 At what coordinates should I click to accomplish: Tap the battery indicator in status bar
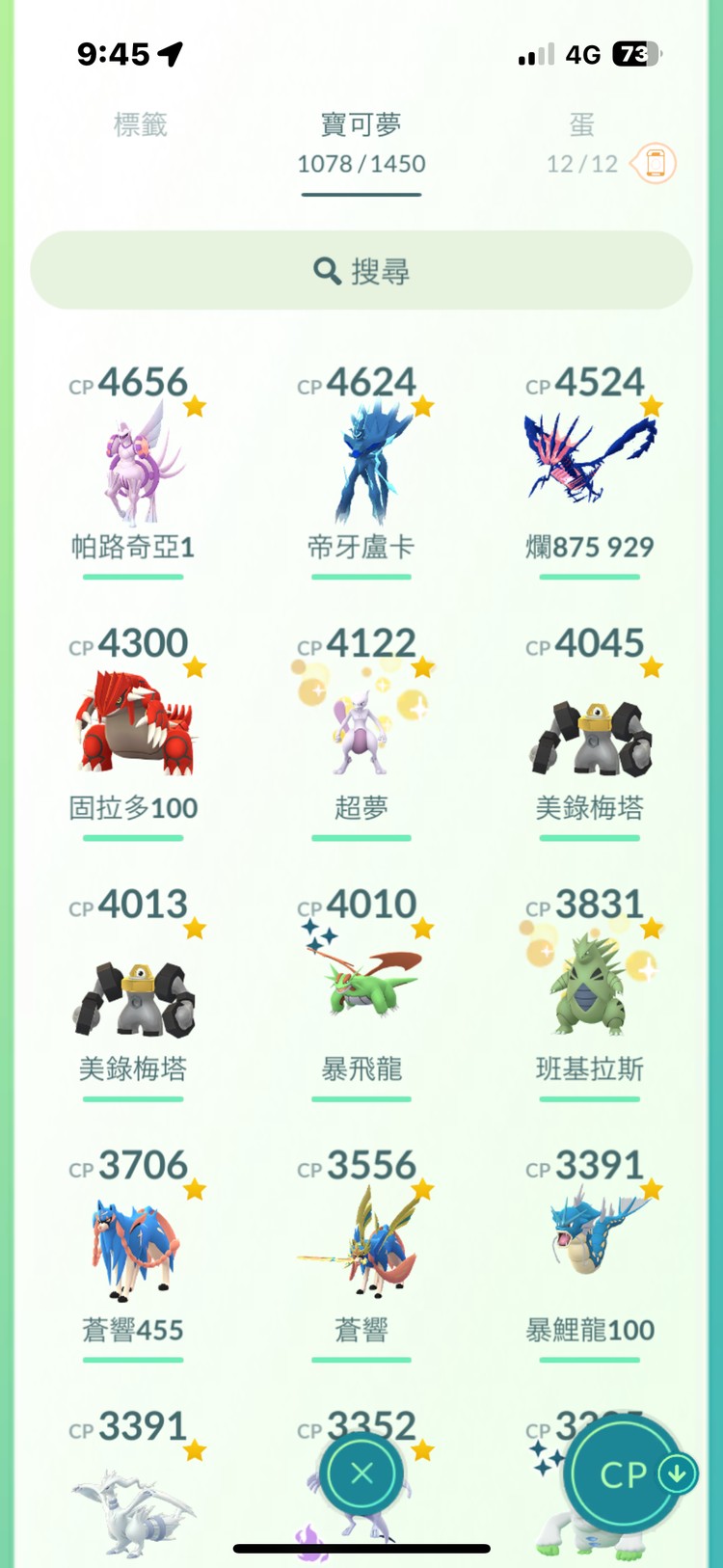click(636, 55)
